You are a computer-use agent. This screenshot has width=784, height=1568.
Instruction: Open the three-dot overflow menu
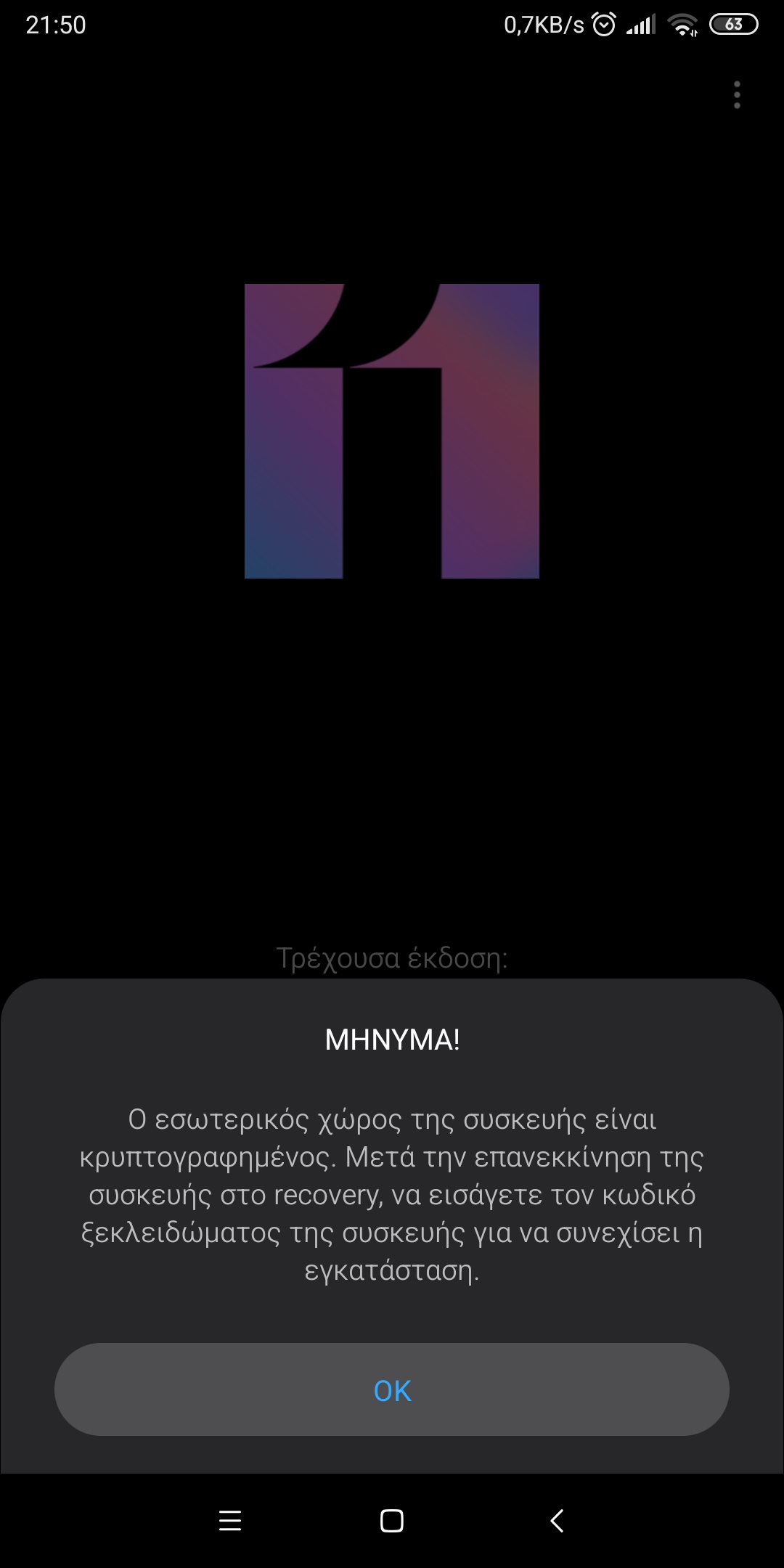(737, 95)
